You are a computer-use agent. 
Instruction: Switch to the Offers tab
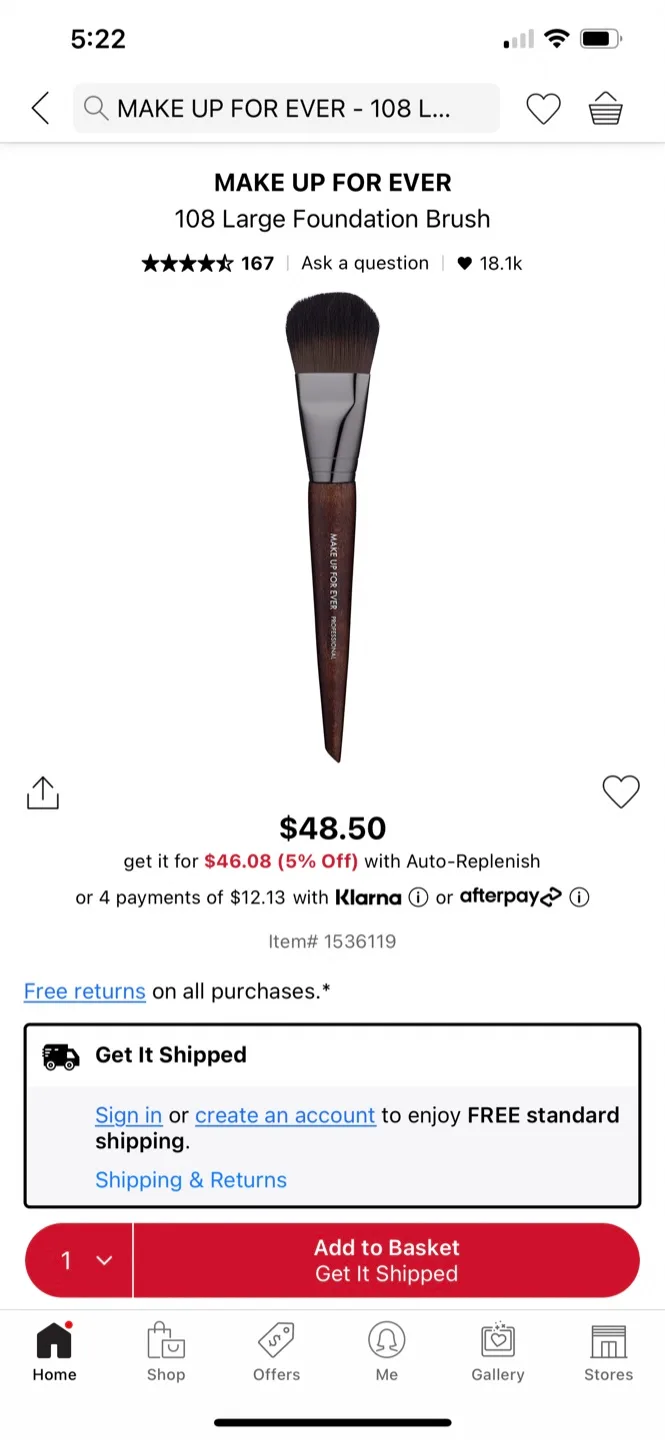(x=276, y=1353)
